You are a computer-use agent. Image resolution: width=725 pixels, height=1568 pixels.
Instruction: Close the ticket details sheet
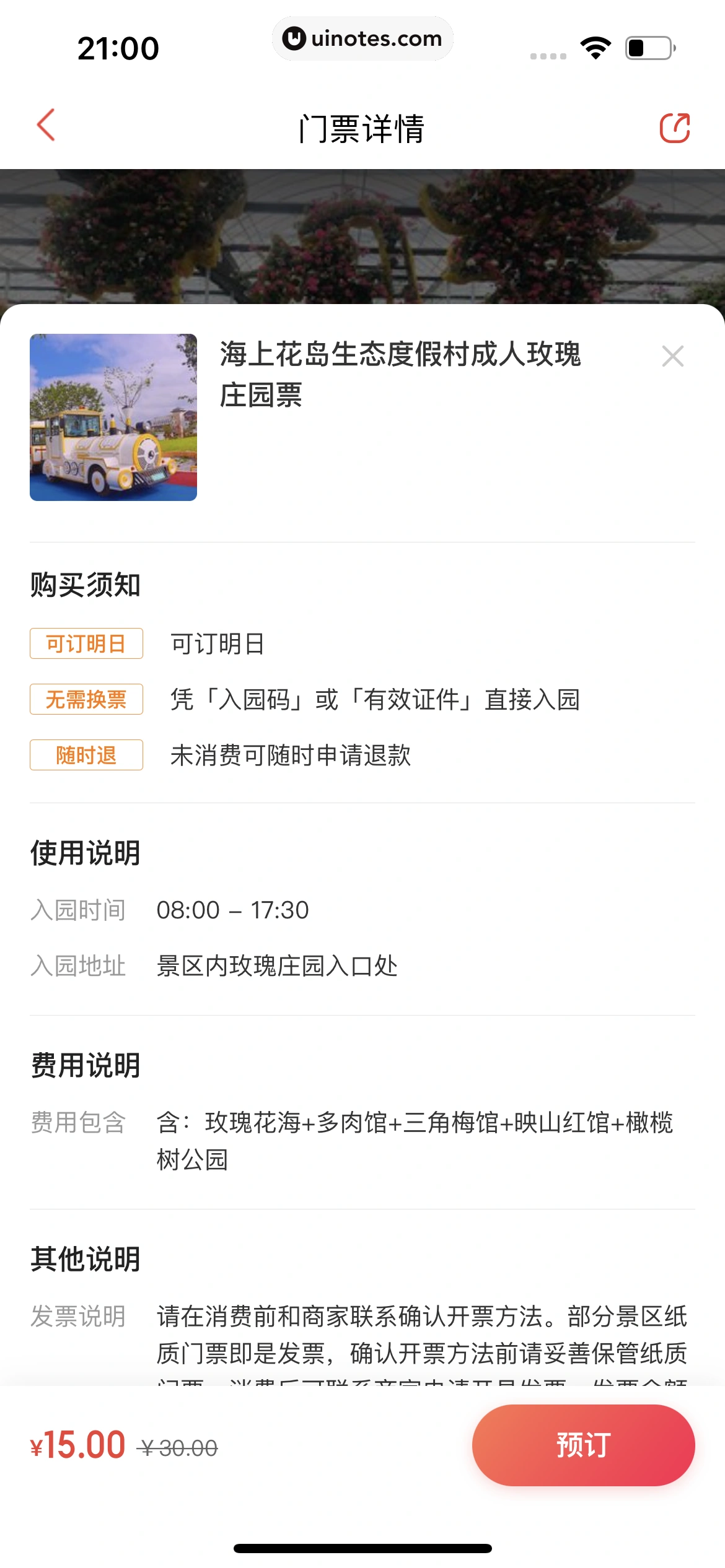pos(672,356)
